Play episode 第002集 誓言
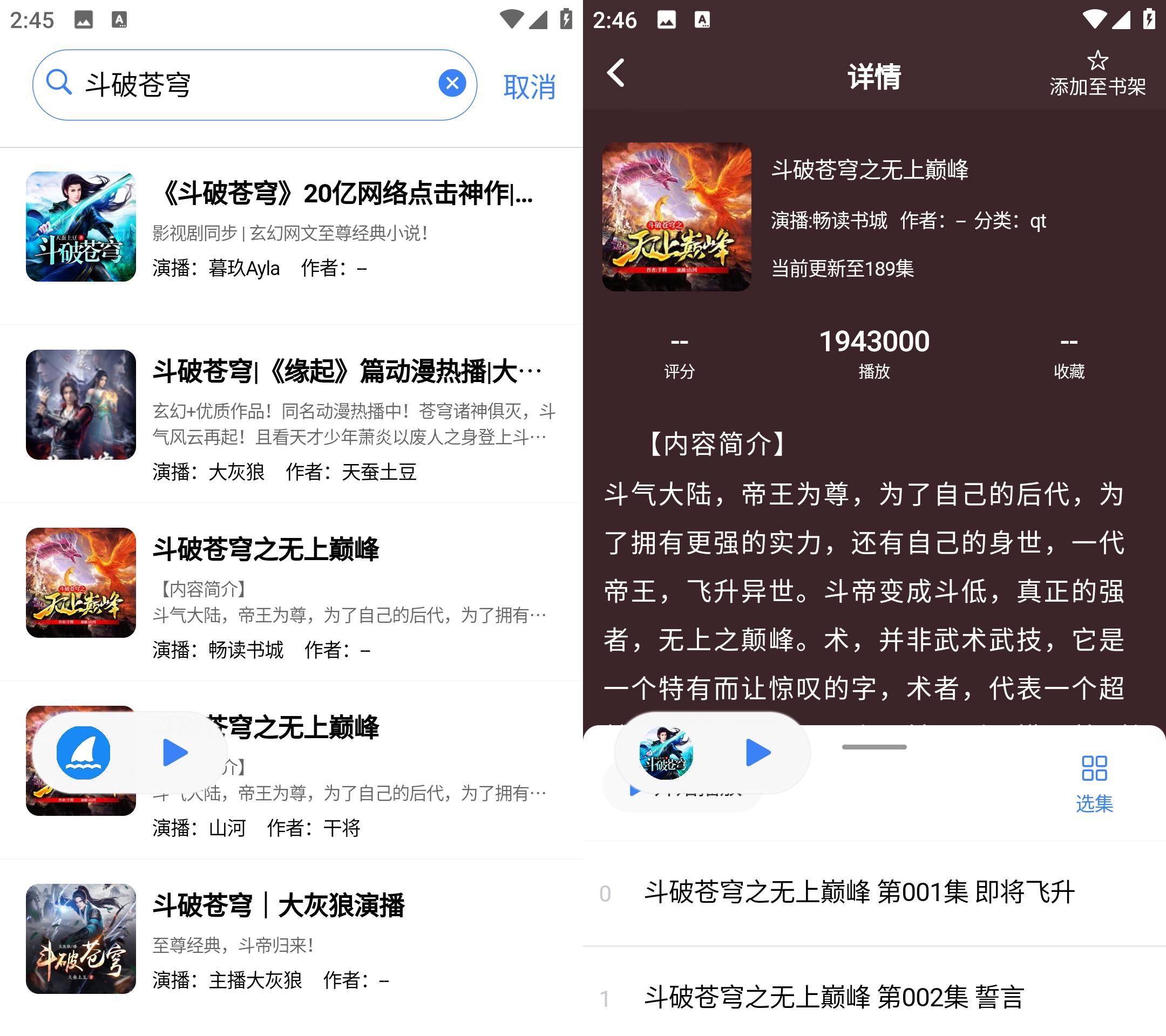This screenshot has height=1036, width=1166. (x=833, y=998)
